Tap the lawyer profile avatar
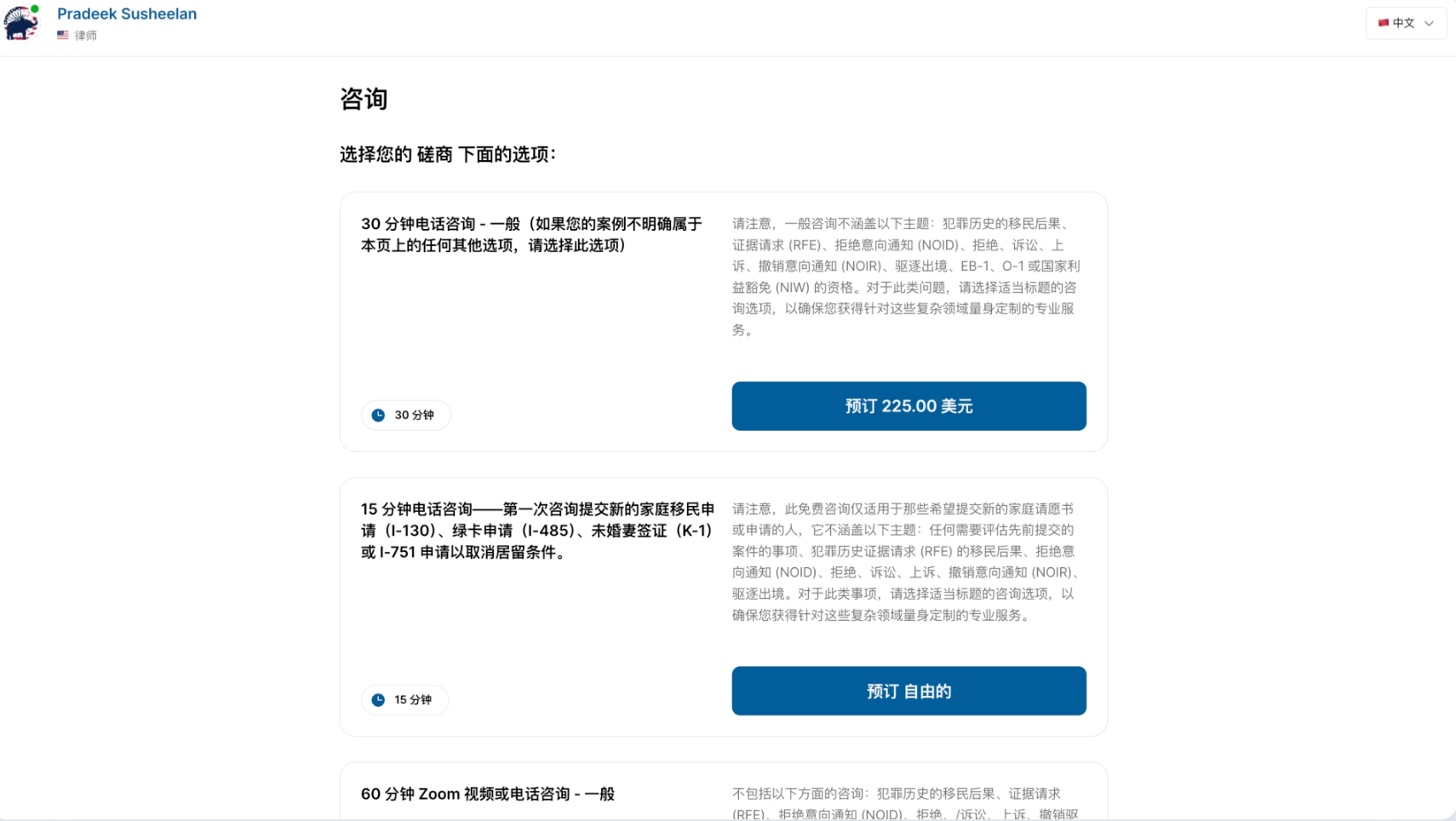 tap(21, 23)
